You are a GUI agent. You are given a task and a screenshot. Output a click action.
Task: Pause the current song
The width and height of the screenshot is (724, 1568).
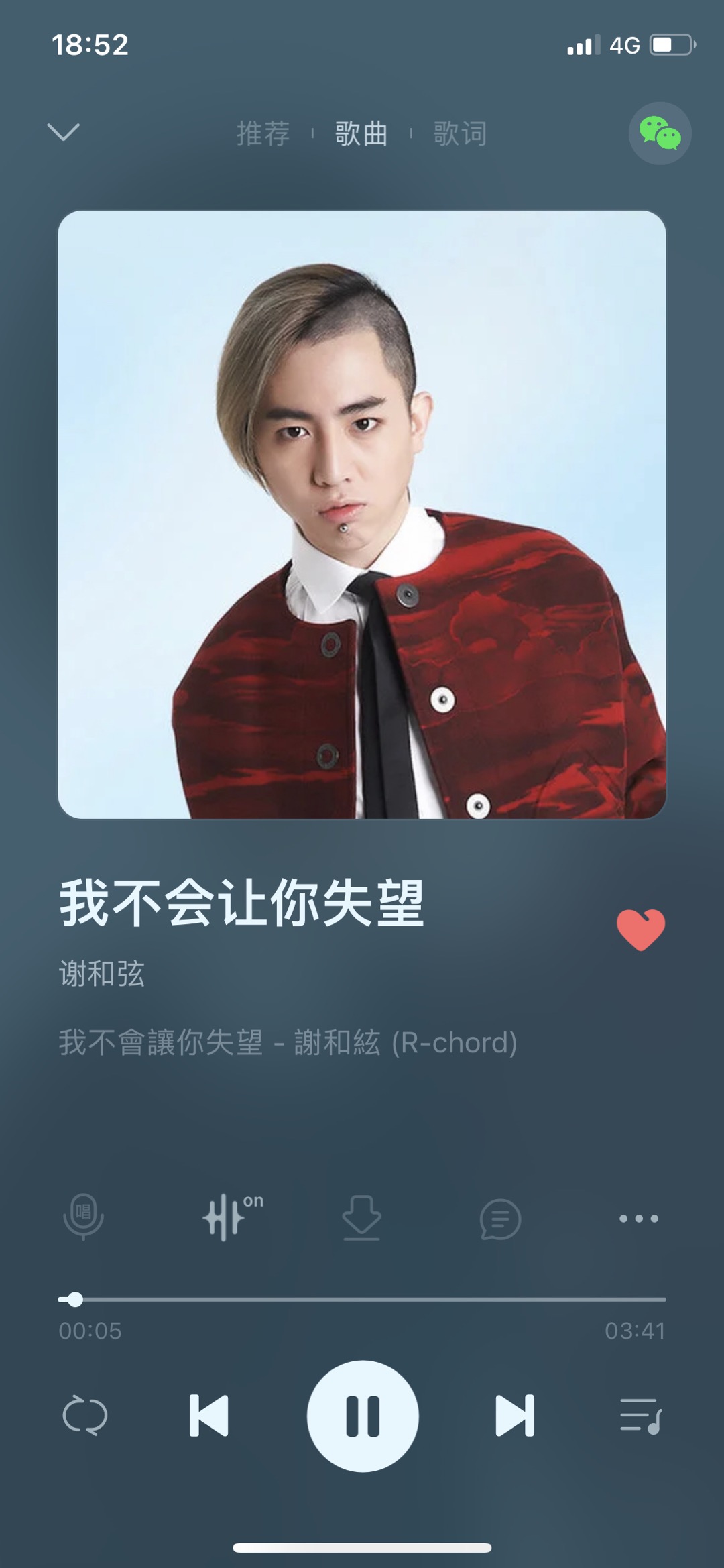click(363, 1416)
